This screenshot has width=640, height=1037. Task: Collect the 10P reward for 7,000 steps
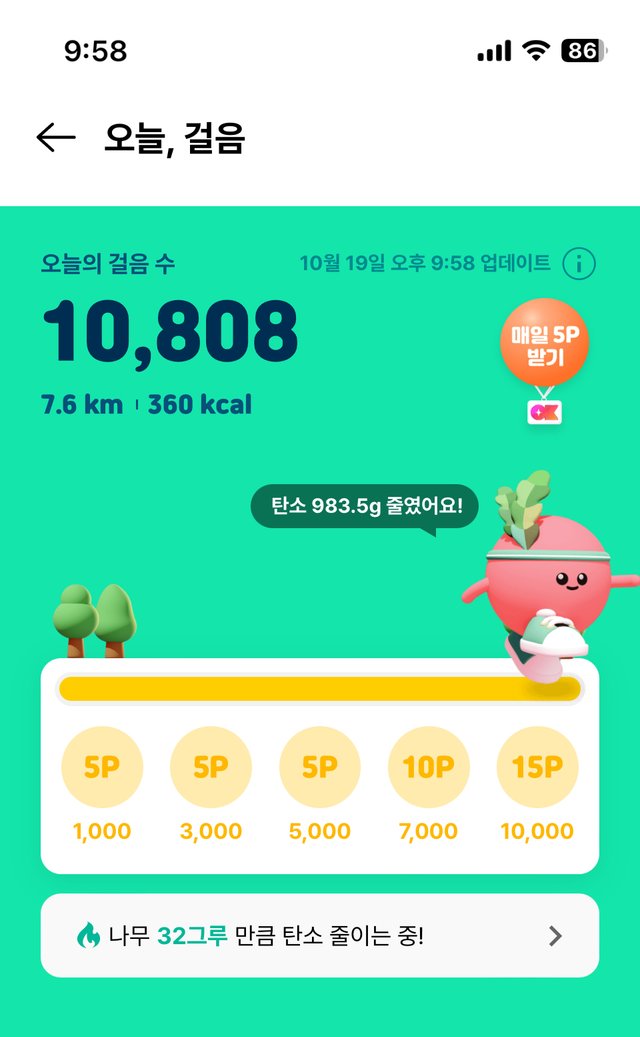point(429,768)
